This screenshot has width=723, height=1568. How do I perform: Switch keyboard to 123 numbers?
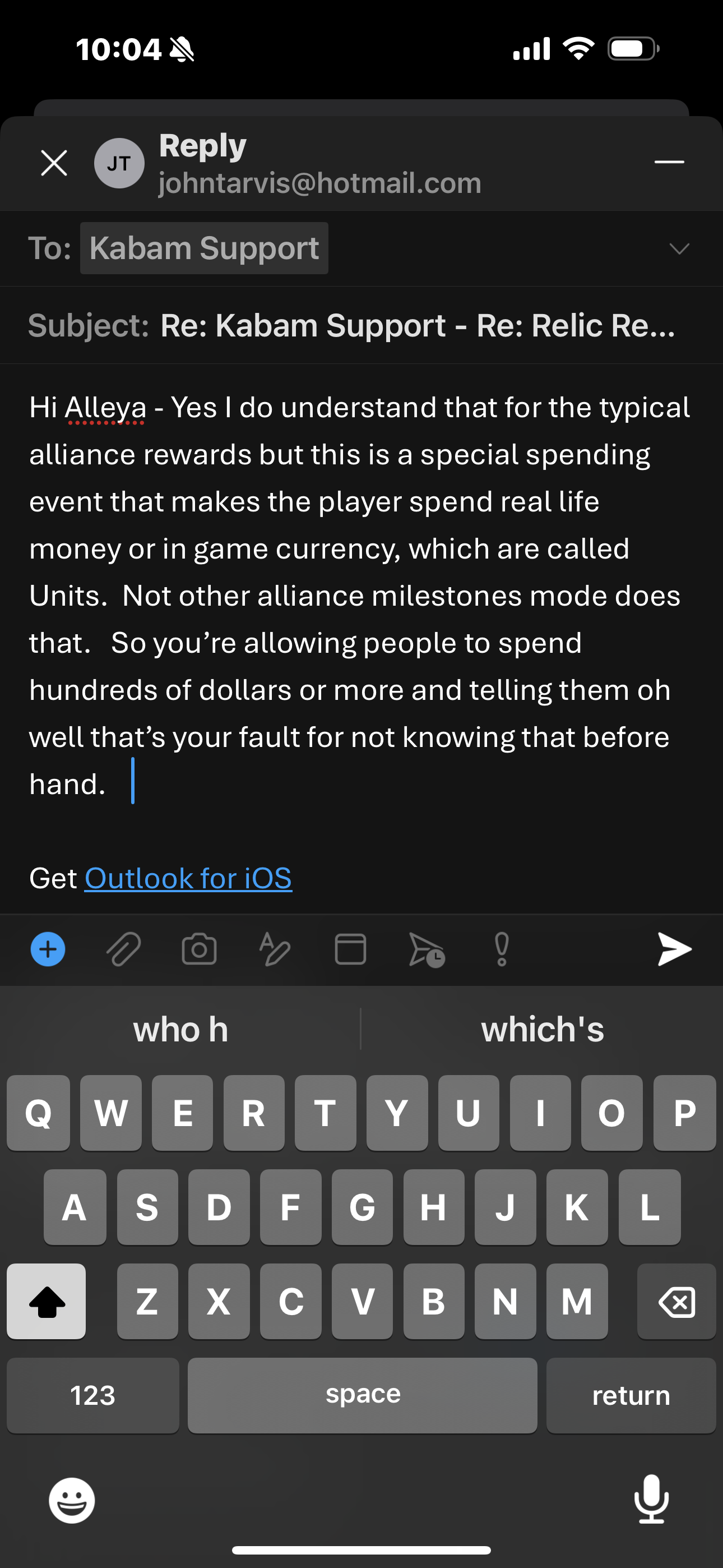point(93,1395)
